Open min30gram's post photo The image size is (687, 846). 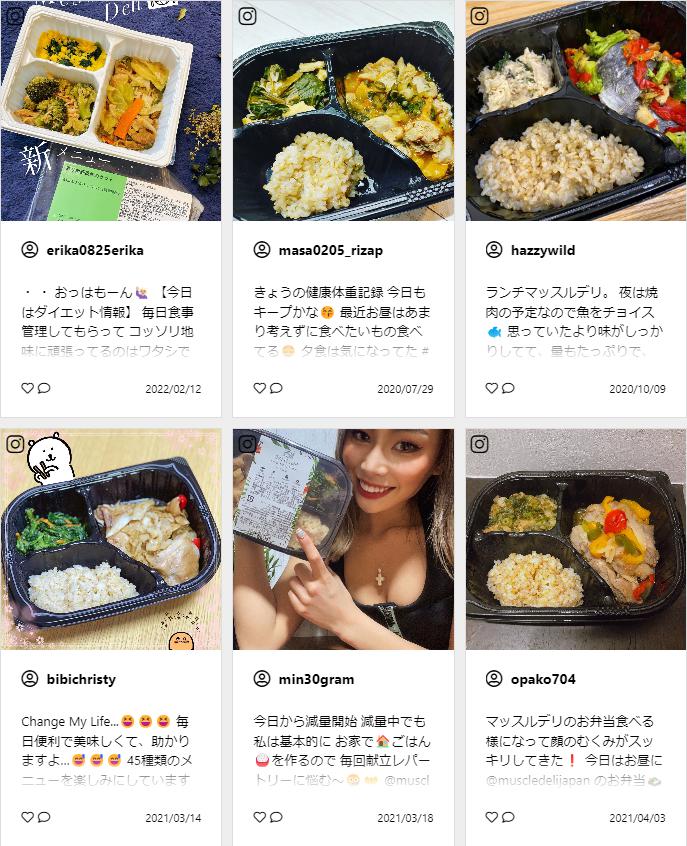(x=343, y=540)
